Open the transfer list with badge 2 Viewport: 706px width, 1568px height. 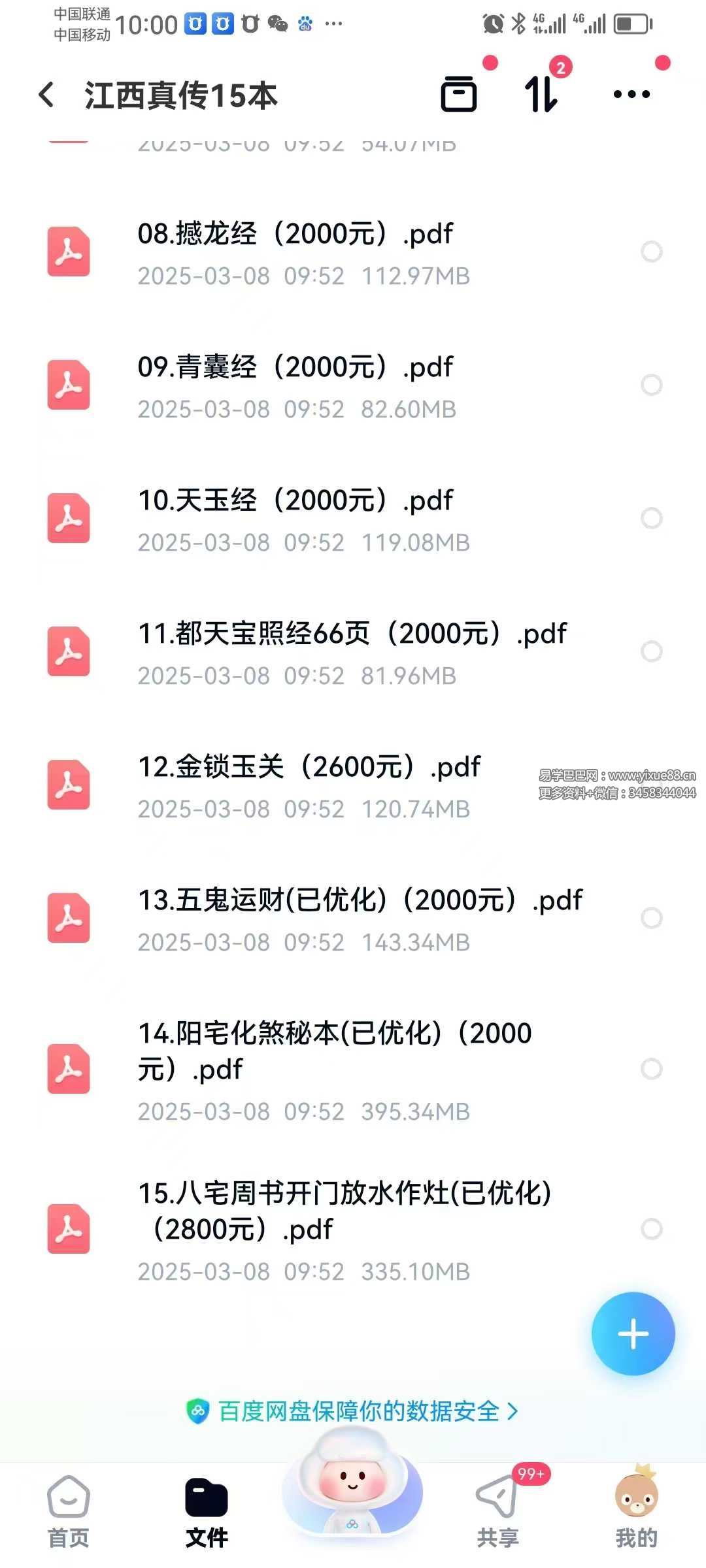tap(541, 94)
